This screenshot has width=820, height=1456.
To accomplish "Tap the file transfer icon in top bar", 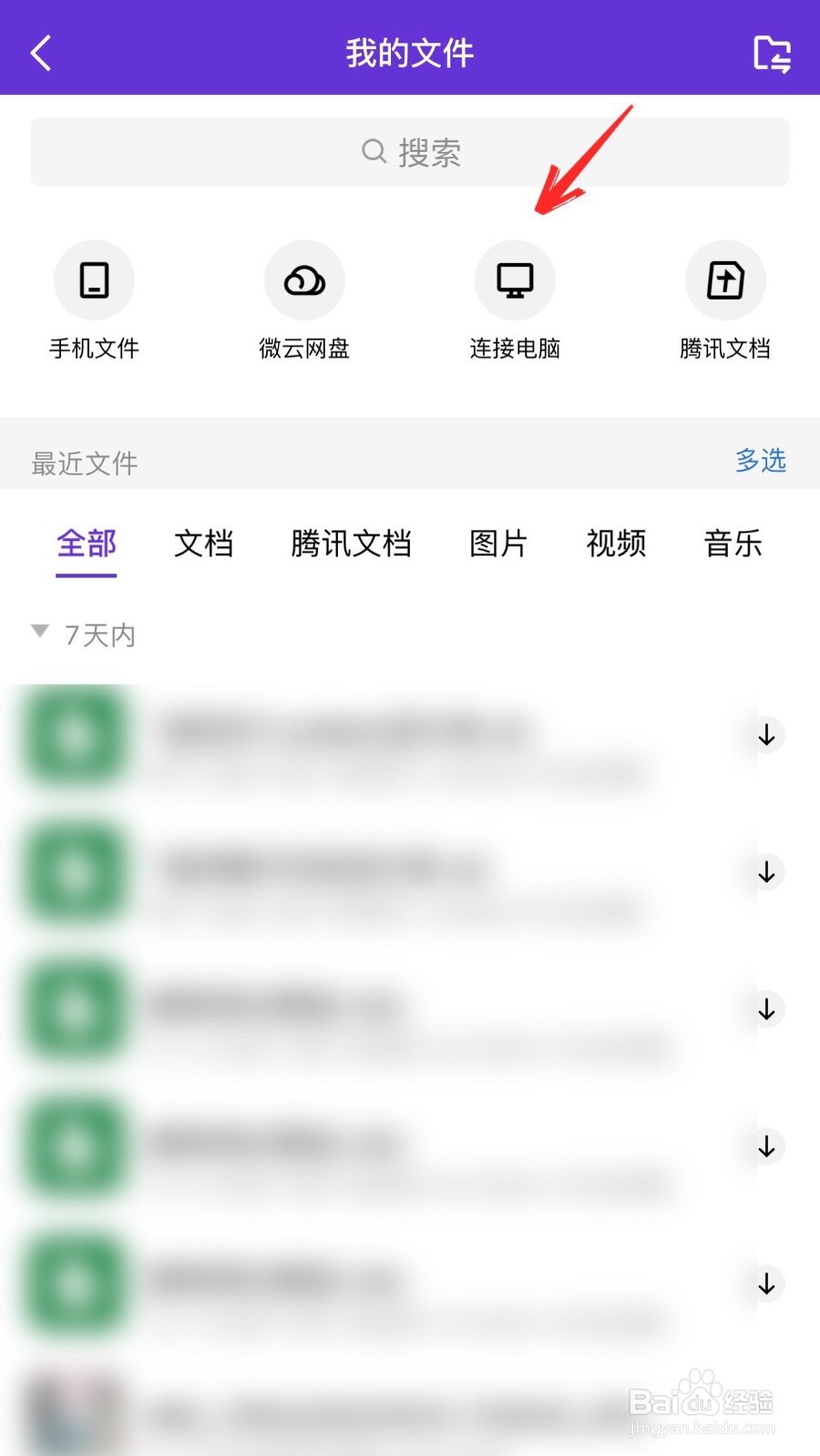I will (770, 52).
